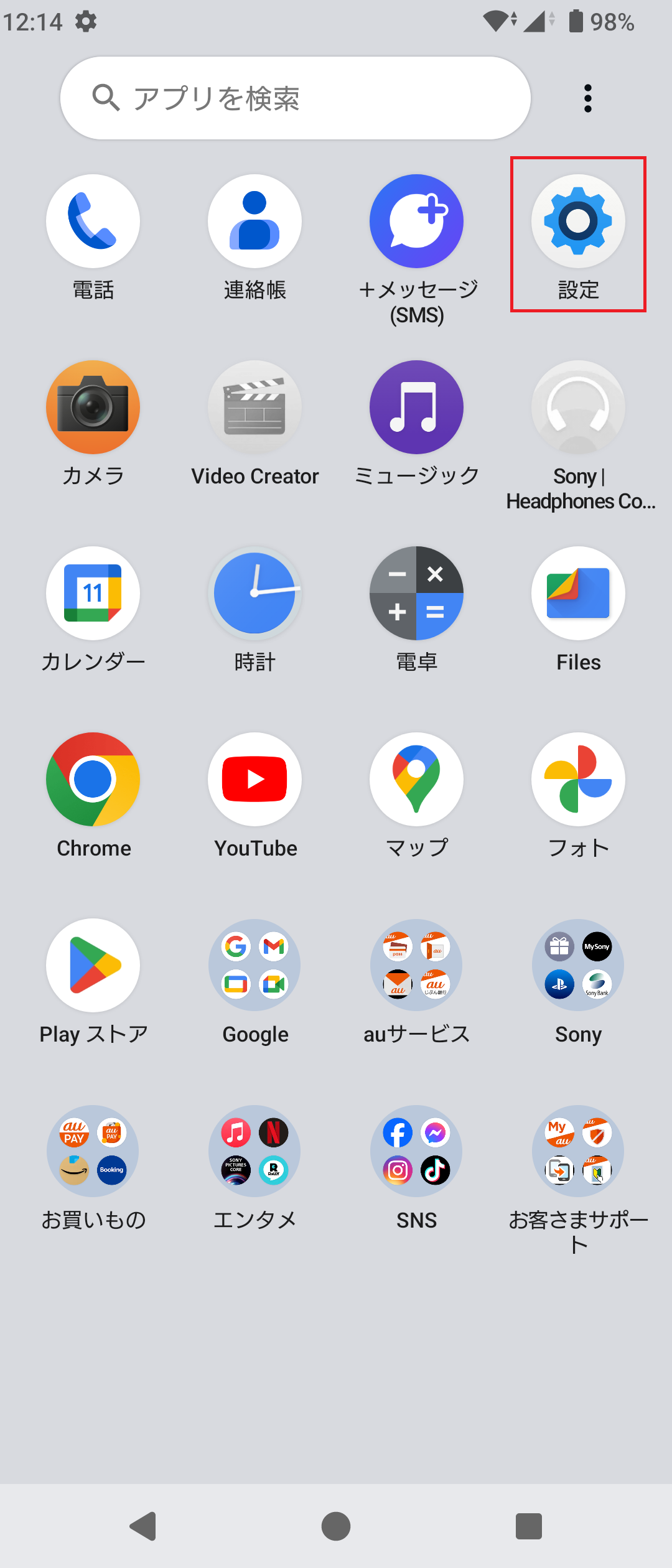Open Sony Headphones Connect

(577, 407)
